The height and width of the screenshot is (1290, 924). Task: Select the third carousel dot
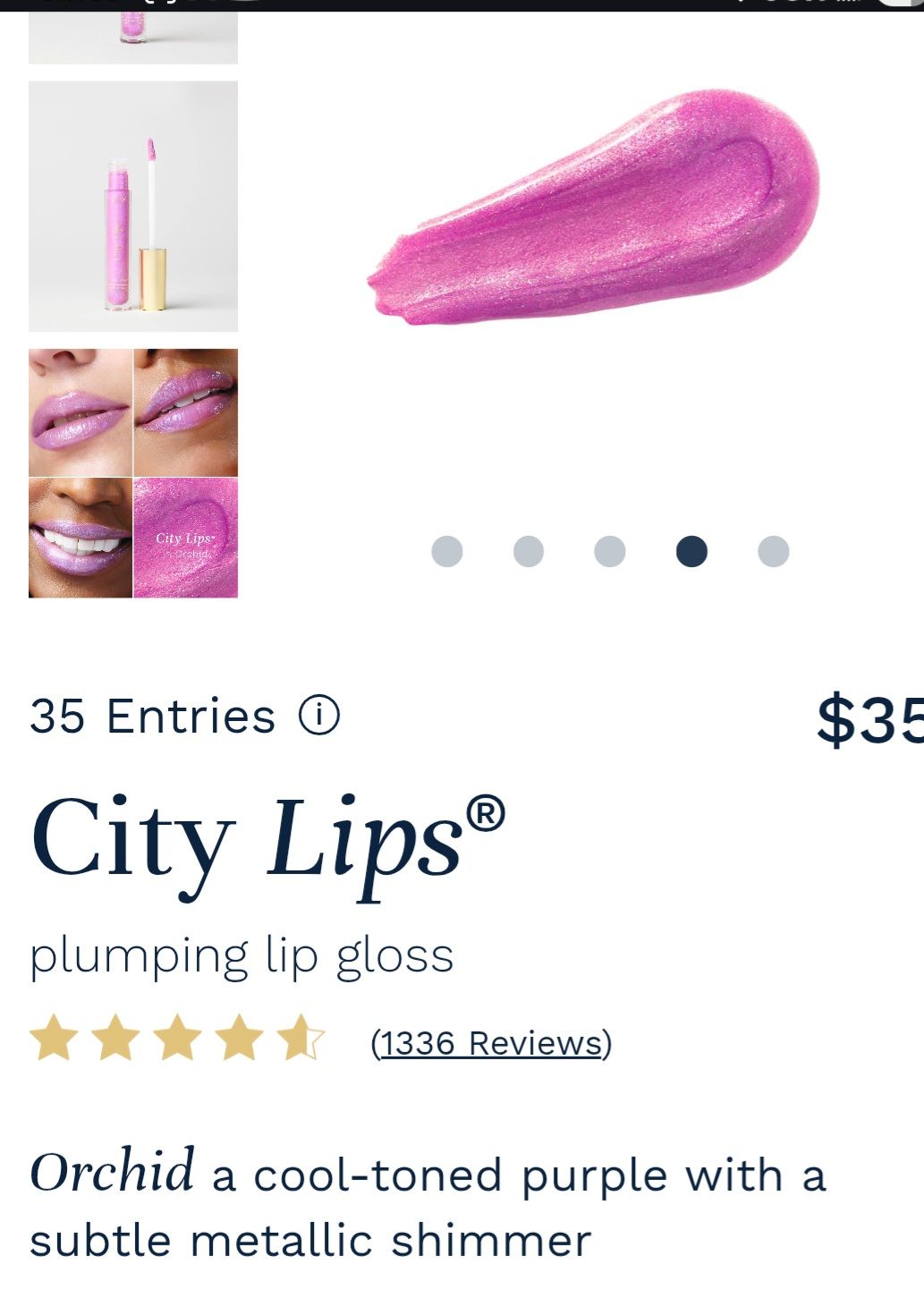pos(610,551)
